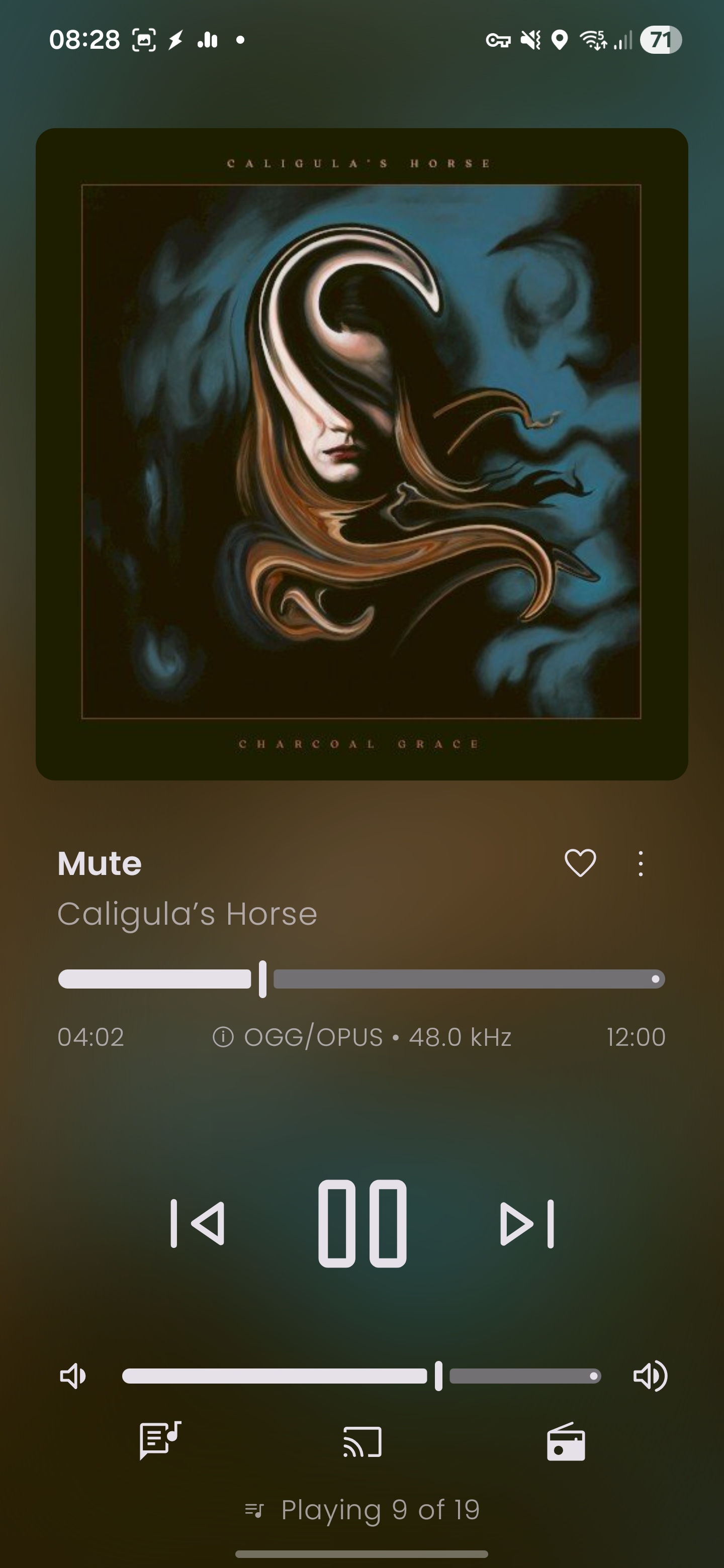Go back to the previous track

pyautogui.click(x=197, y=1223)
